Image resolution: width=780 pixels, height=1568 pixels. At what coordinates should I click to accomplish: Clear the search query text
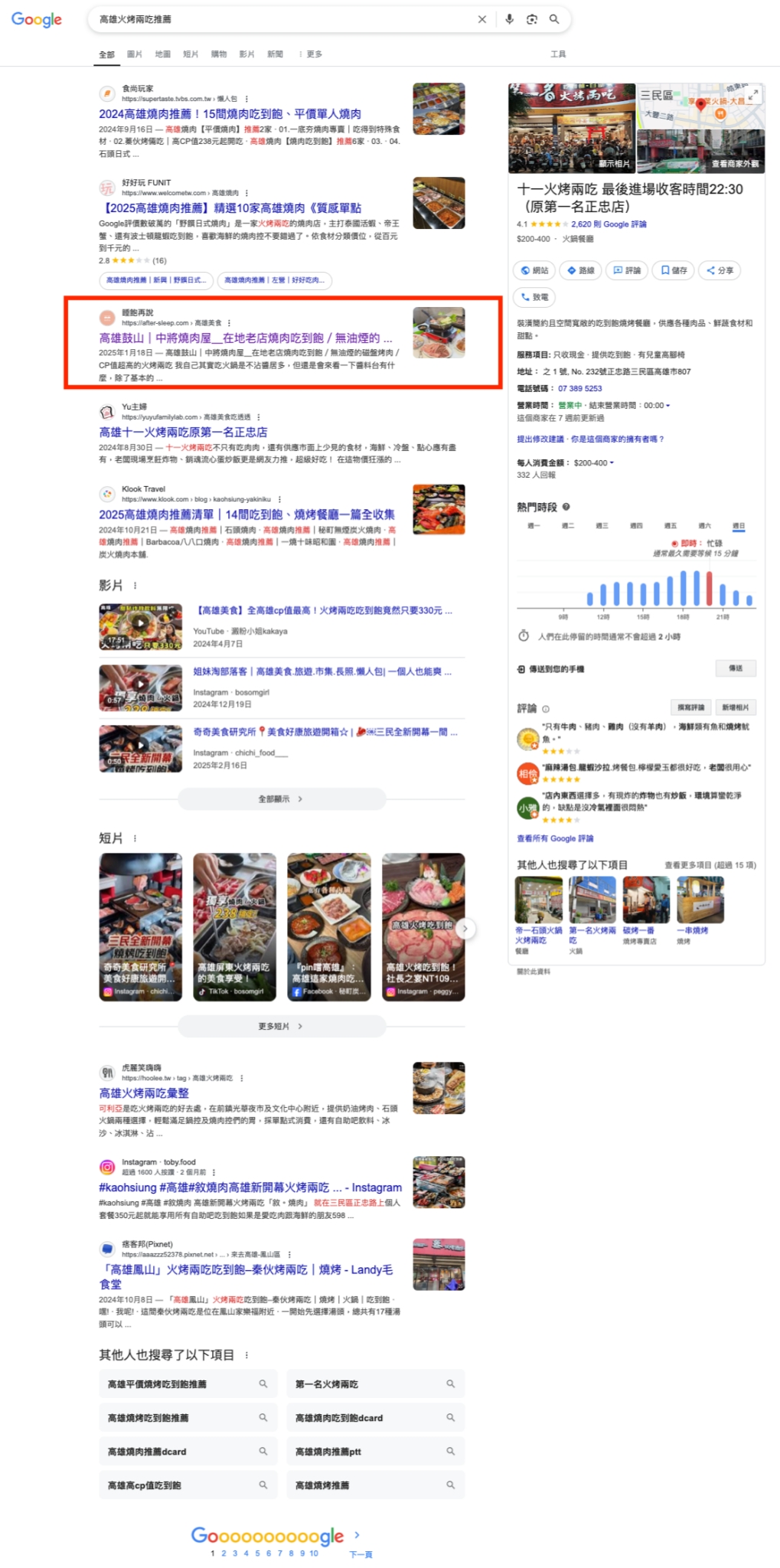pyautogui.click(x=482, y=19)
